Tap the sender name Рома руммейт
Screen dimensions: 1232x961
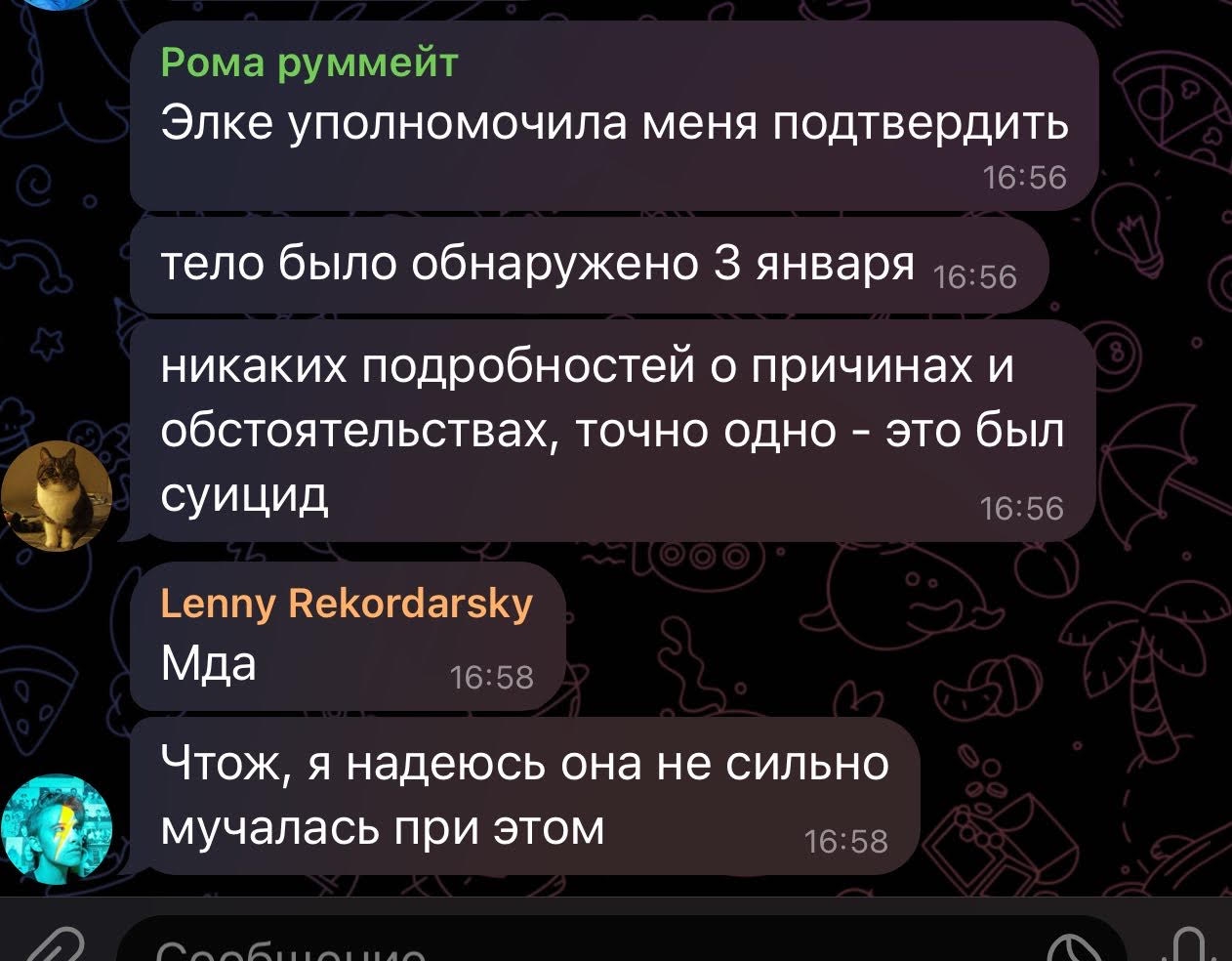308,63
